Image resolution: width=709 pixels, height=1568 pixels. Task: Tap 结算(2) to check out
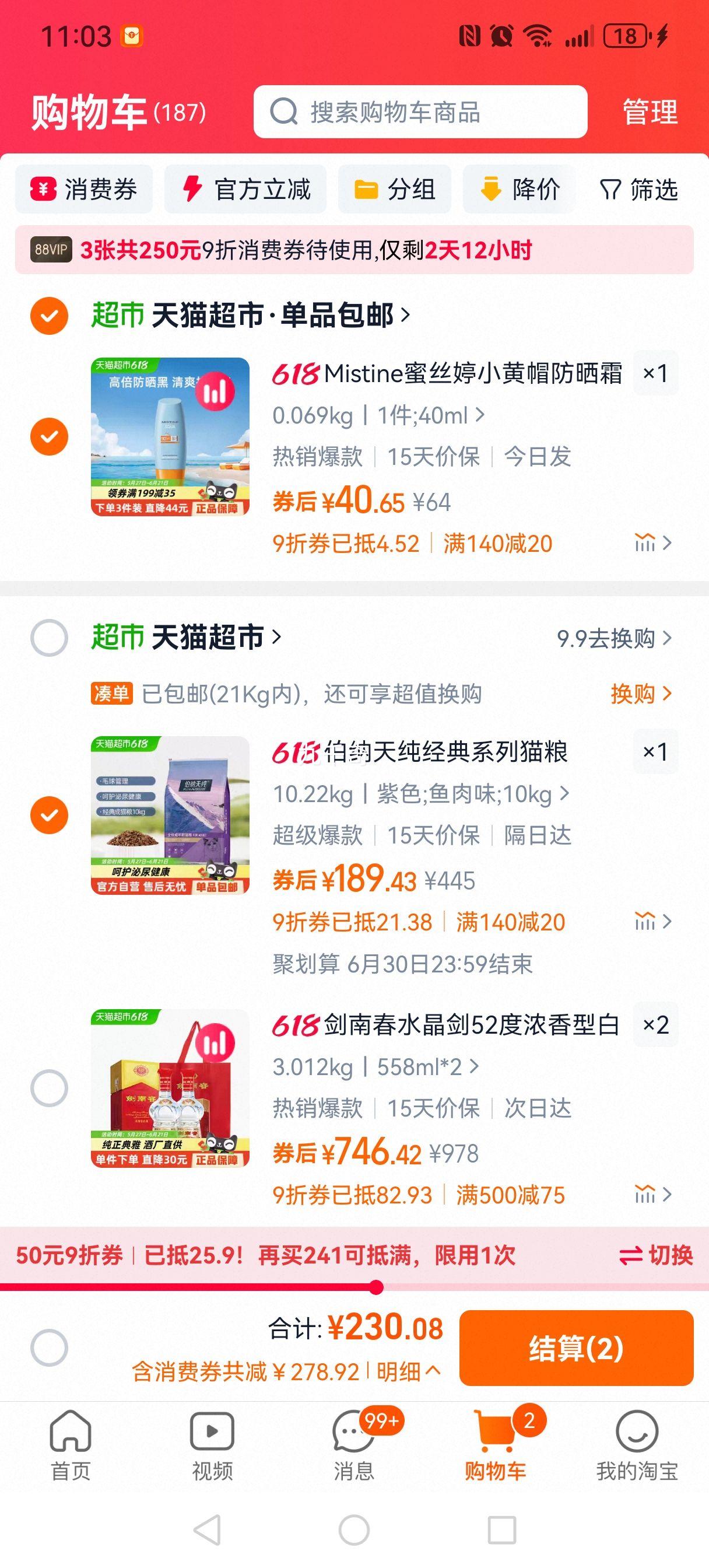pyautogui.click(x=575, y=1347)
